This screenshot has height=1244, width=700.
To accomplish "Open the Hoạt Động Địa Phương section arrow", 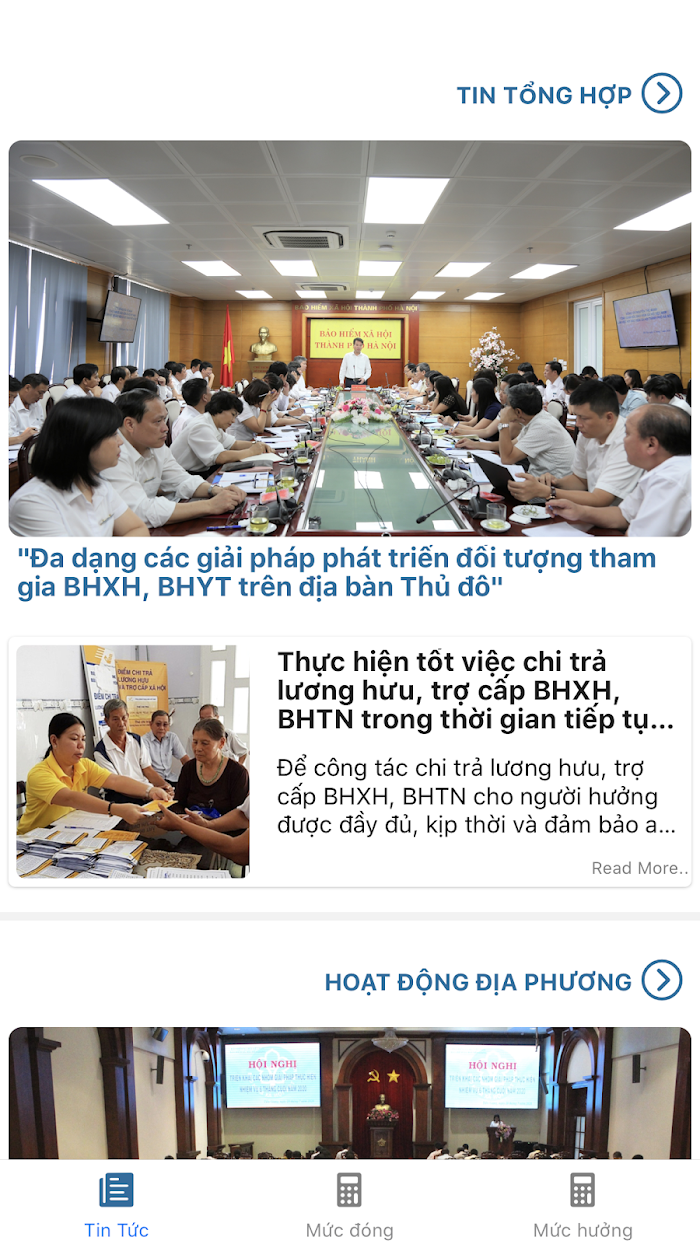I will coord(661,980).
